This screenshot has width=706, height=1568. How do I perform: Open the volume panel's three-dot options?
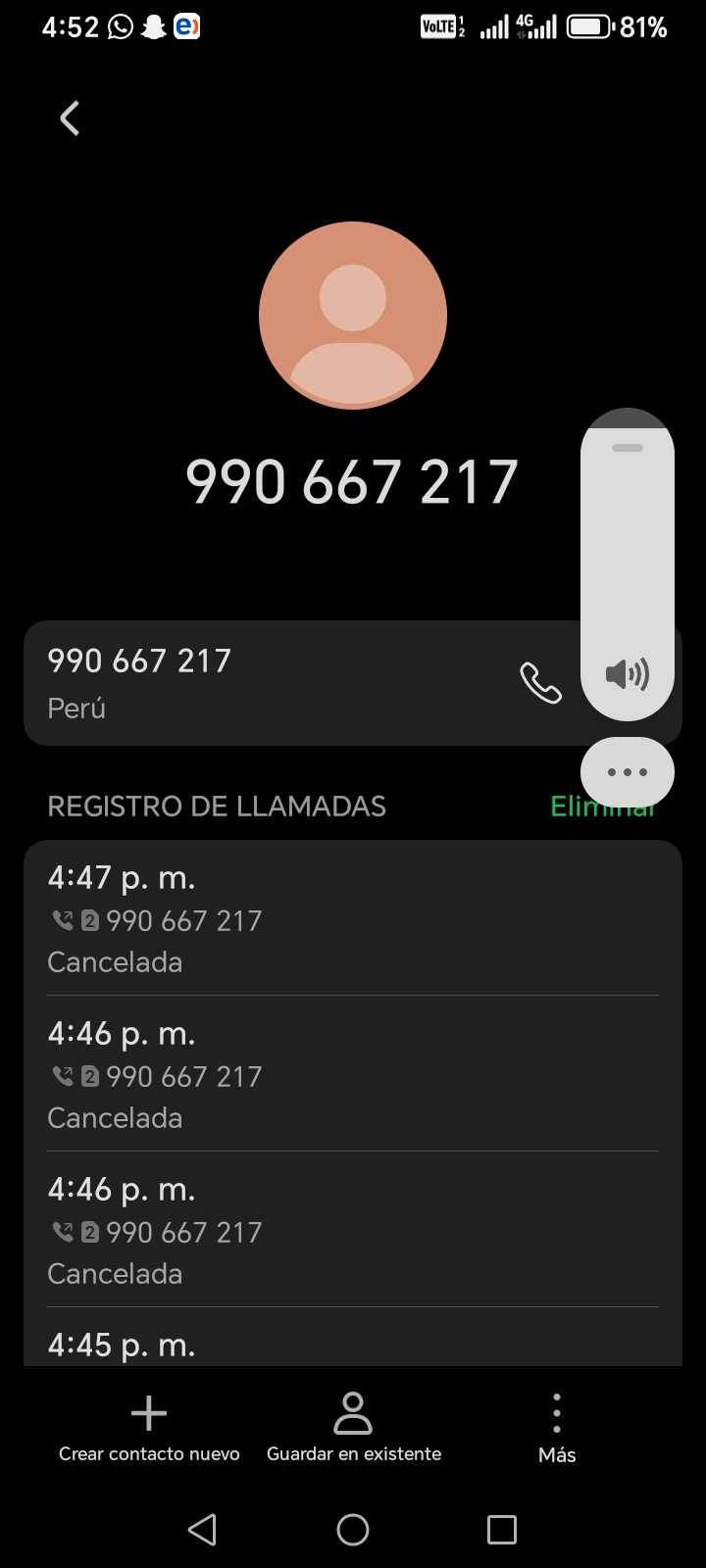(x=628, y=772)
